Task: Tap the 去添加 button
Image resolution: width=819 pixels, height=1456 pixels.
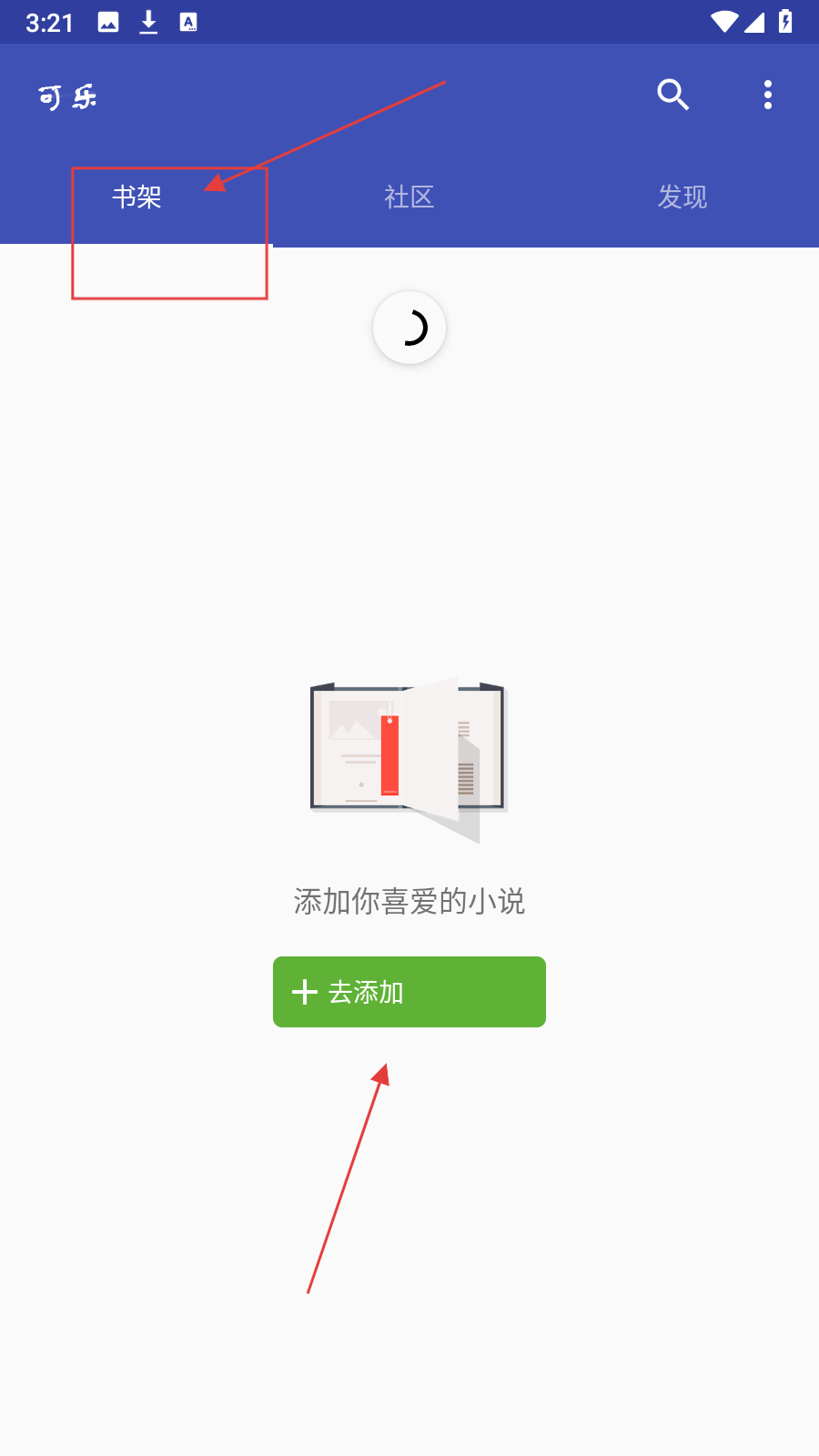Action: (x=409, y=992)
